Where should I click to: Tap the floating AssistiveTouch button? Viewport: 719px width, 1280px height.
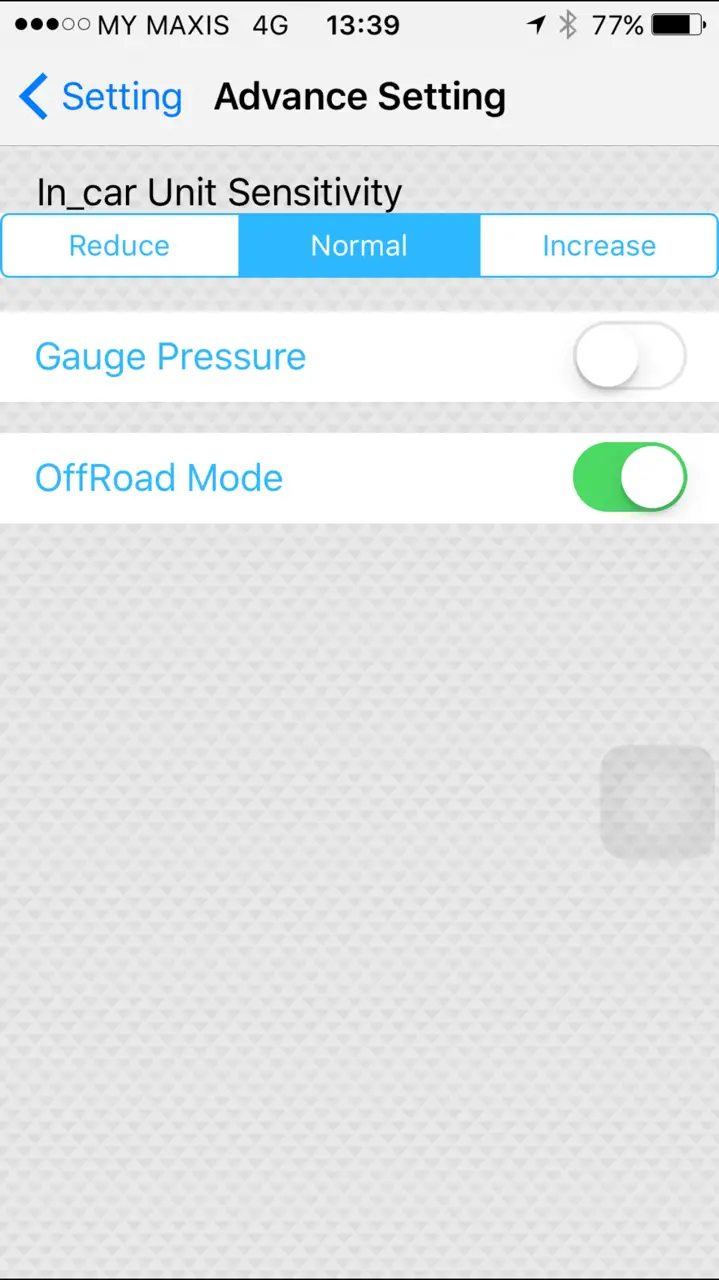658,802
